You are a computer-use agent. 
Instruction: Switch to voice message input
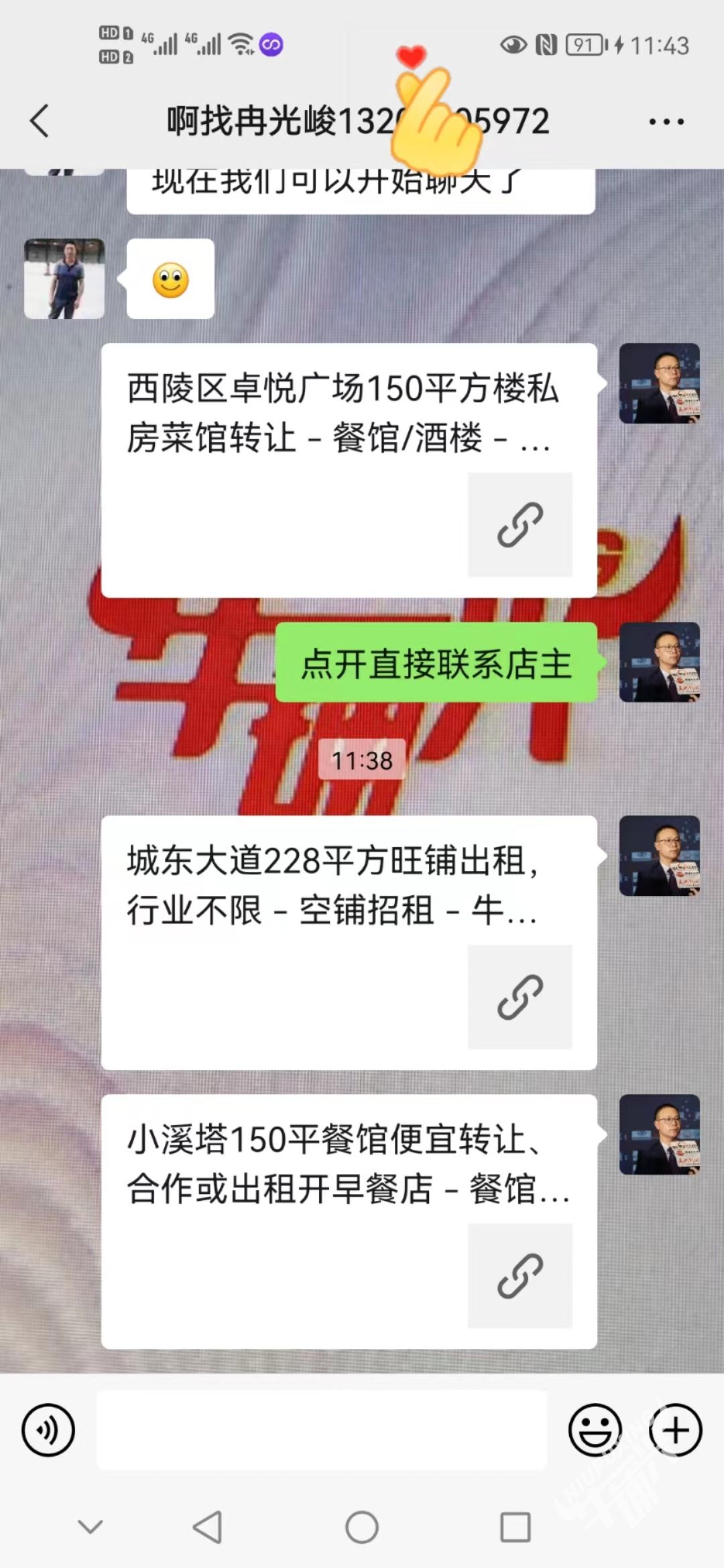[x=48, y=1430]
